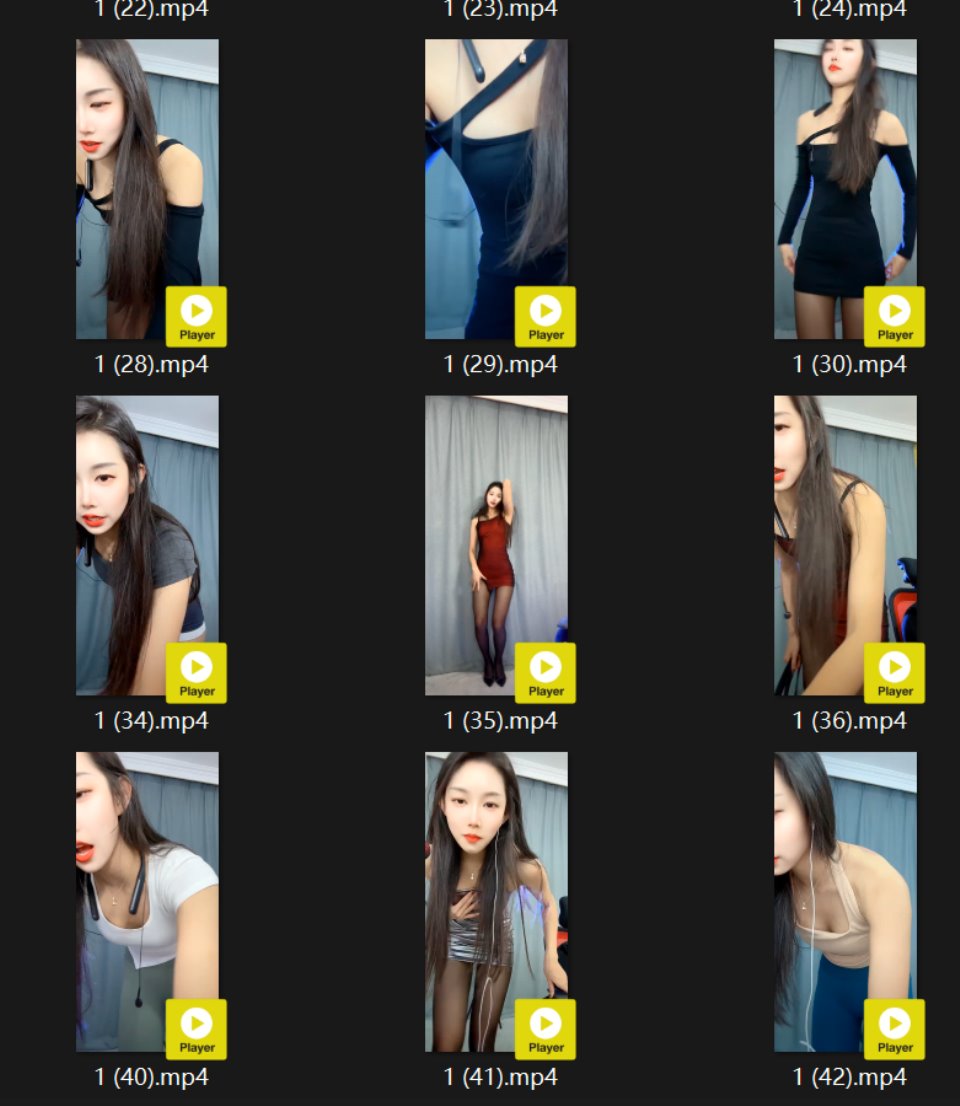Select video 1 (42).mp4
This screenshot has width=960, height=1106.
click(x=845, y=902)
